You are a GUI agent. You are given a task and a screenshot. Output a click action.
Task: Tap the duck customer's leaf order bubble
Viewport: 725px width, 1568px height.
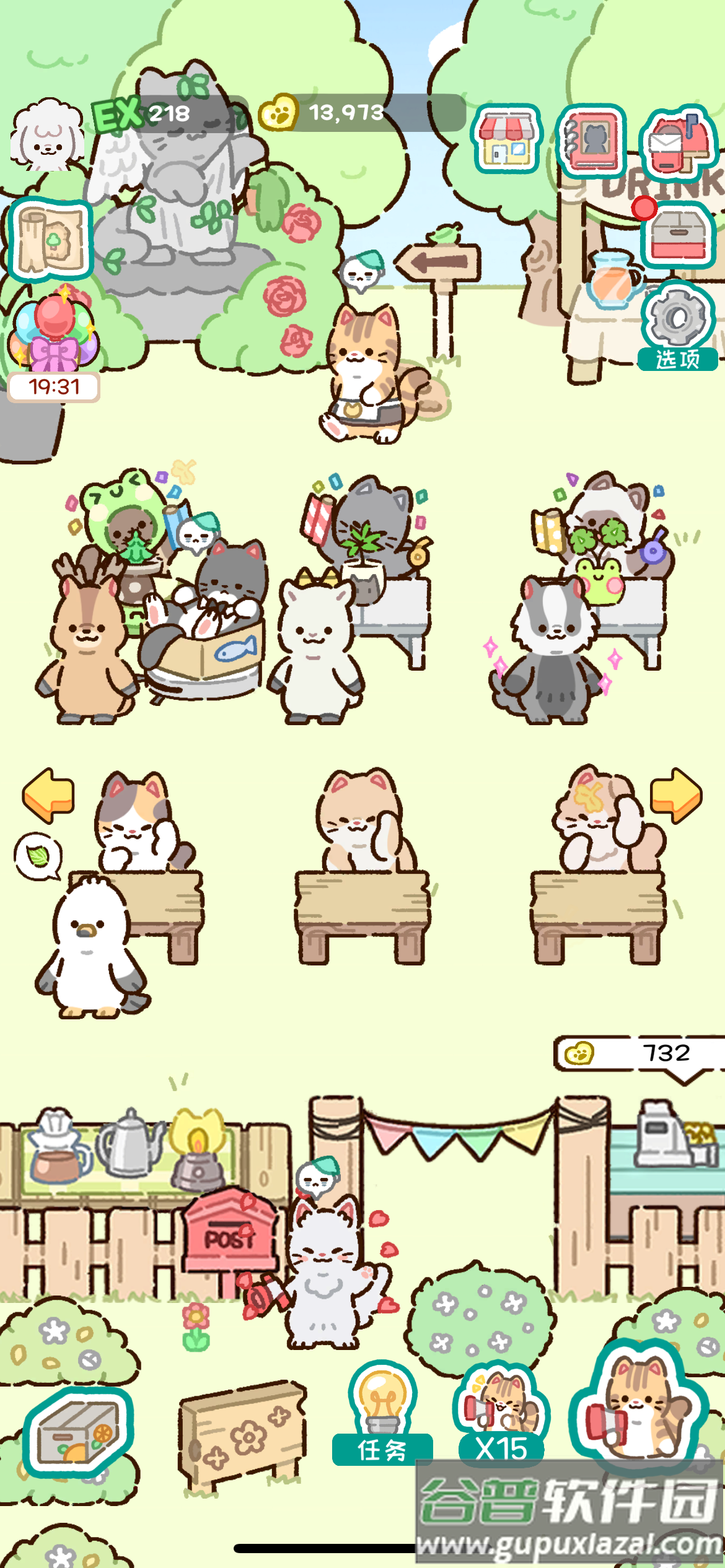pos(38,856)
